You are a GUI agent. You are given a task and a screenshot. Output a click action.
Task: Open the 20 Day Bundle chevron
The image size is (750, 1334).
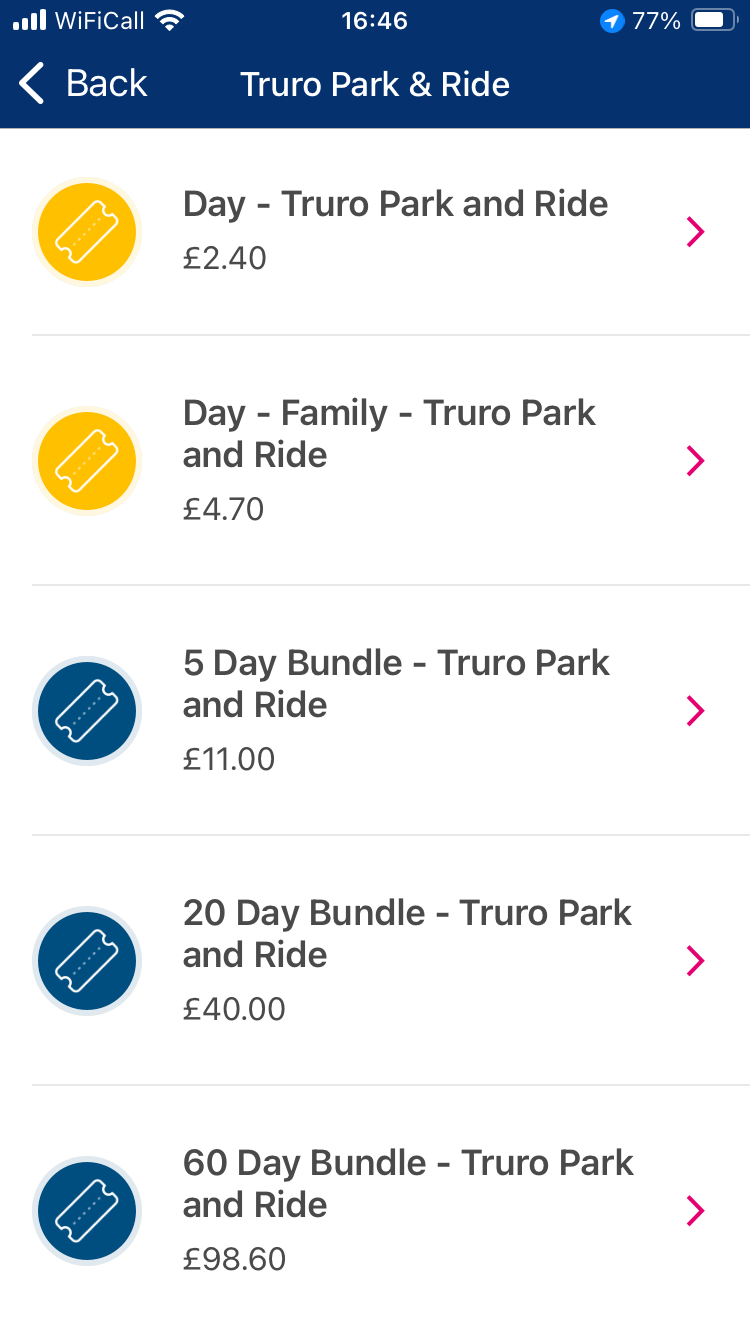(696, 961)
